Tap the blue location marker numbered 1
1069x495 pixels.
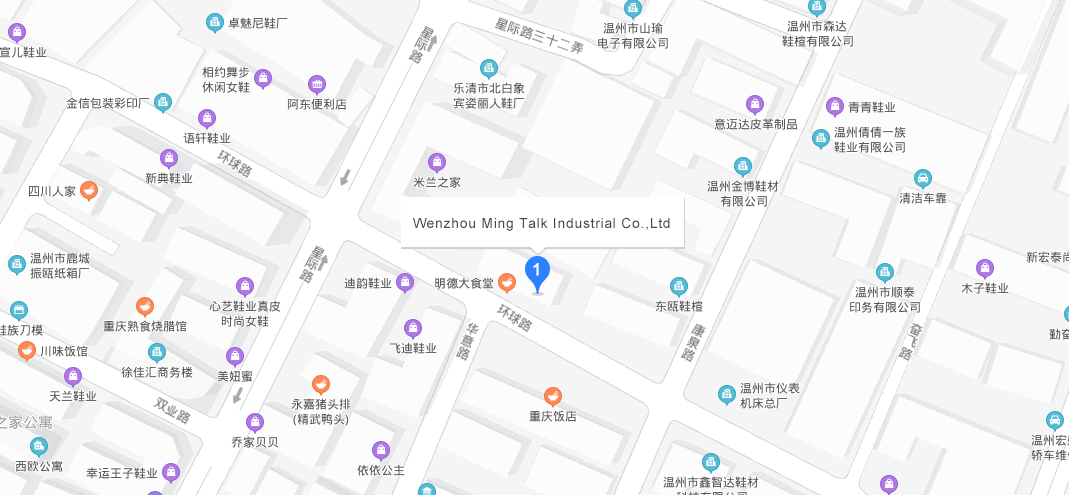coord(538,271)
